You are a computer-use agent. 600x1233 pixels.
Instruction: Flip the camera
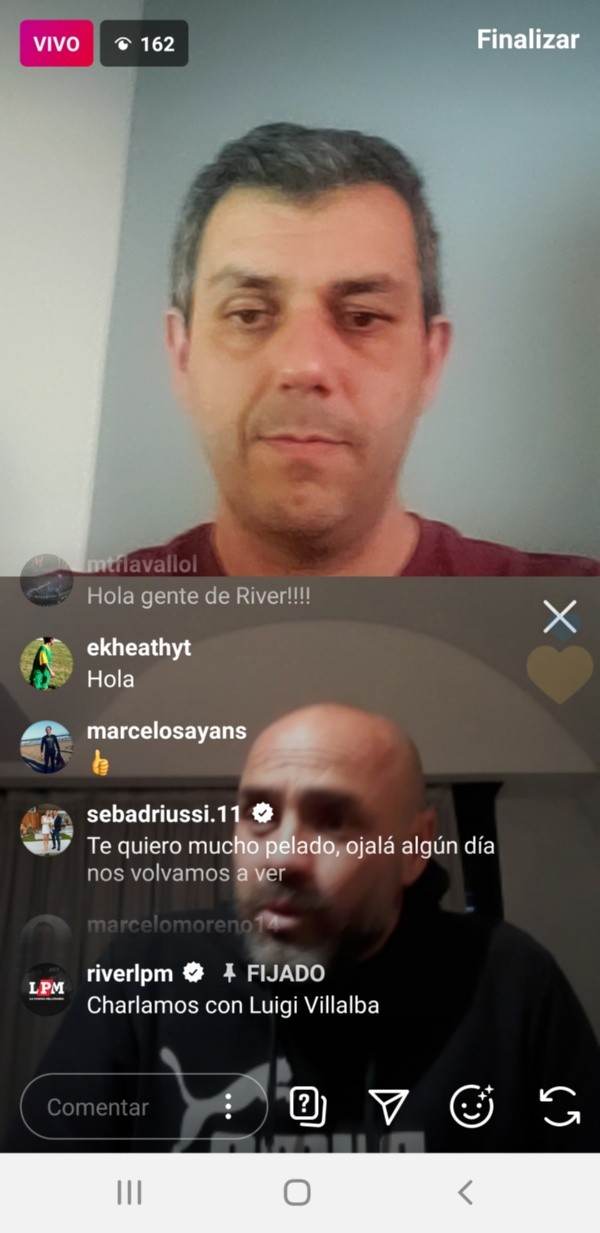[x=559, y=1106]
